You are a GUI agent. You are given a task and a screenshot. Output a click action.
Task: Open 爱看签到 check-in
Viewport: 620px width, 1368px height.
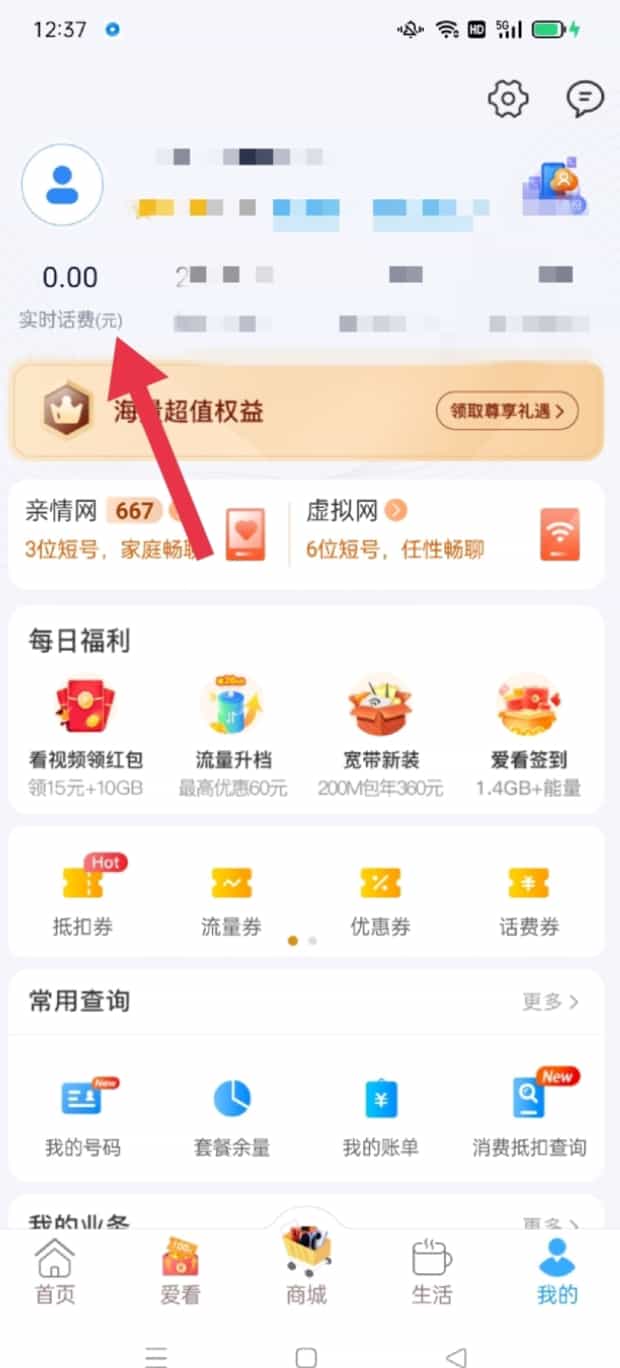click(528, 736)
